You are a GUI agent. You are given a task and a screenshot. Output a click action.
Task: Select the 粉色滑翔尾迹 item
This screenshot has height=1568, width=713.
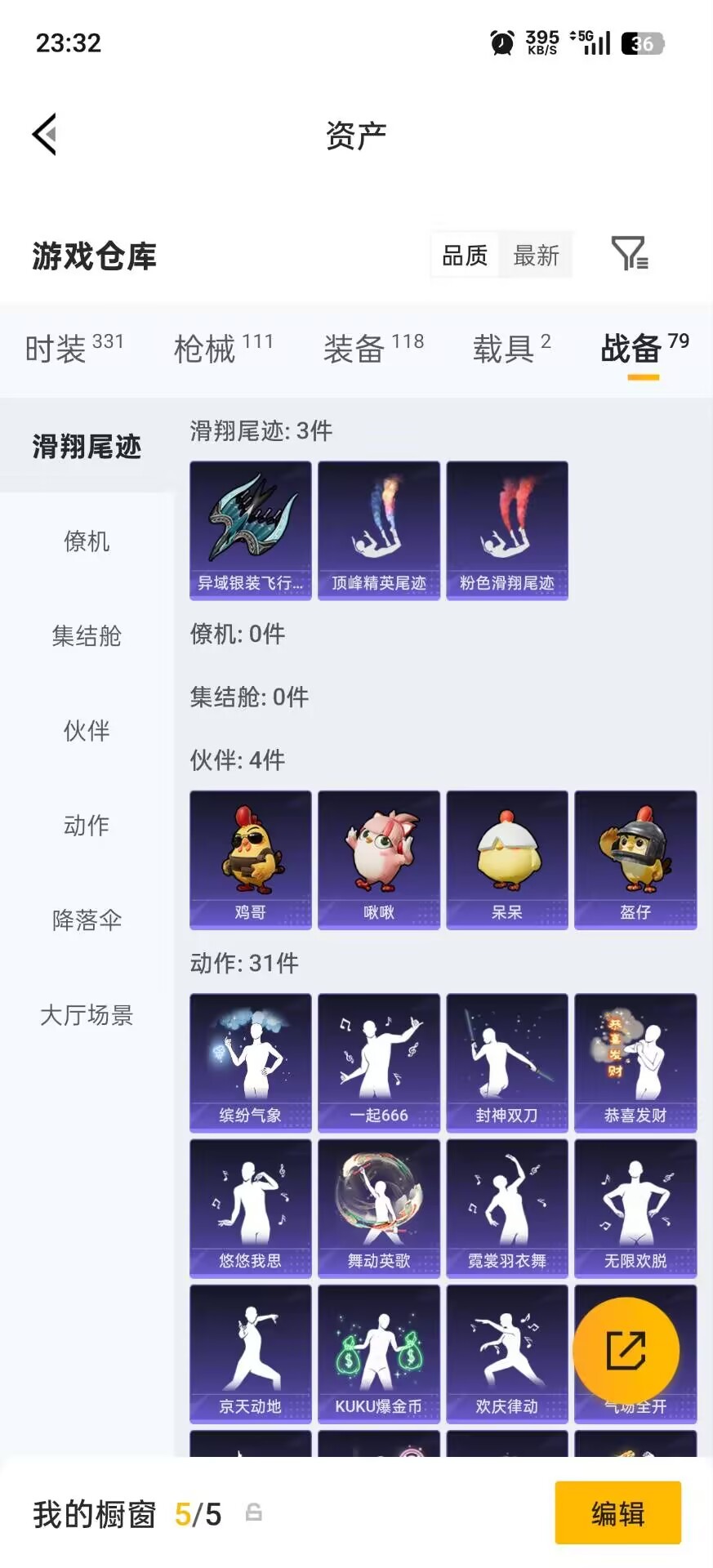click(x=506, y=529)
